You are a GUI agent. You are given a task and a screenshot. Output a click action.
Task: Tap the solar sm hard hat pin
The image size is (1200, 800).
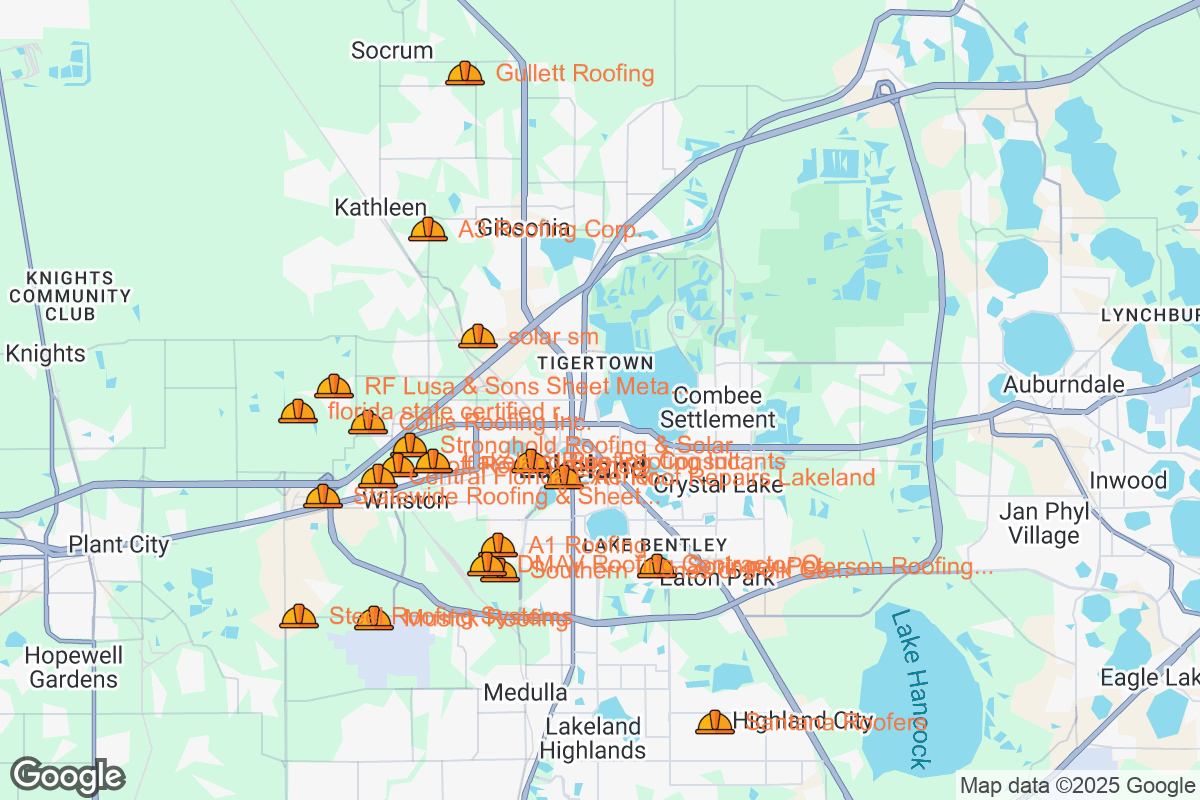[478, 337]
